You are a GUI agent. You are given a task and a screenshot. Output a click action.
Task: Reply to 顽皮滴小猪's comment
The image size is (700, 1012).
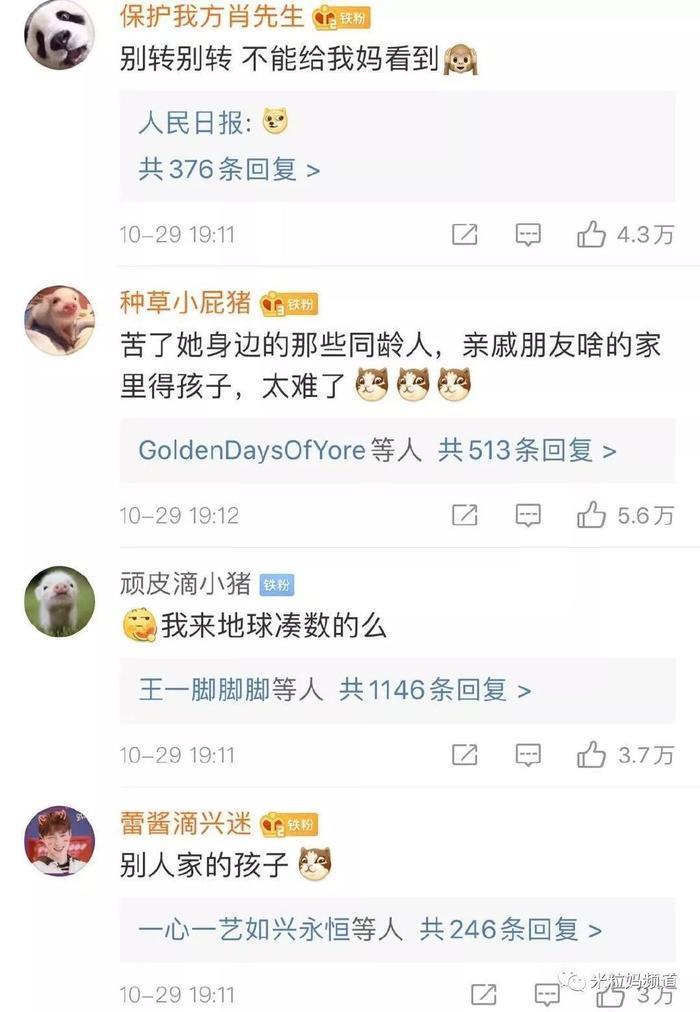point(528,754)
